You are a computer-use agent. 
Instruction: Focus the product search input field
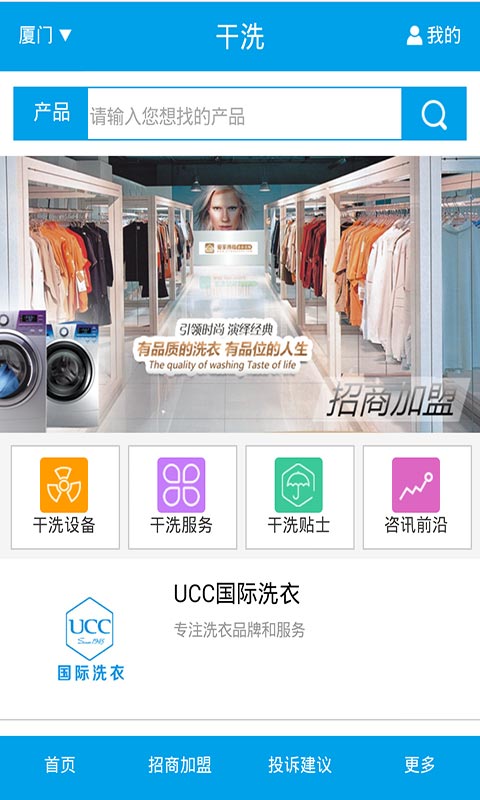pyautogui.click(x=244, y=113)
